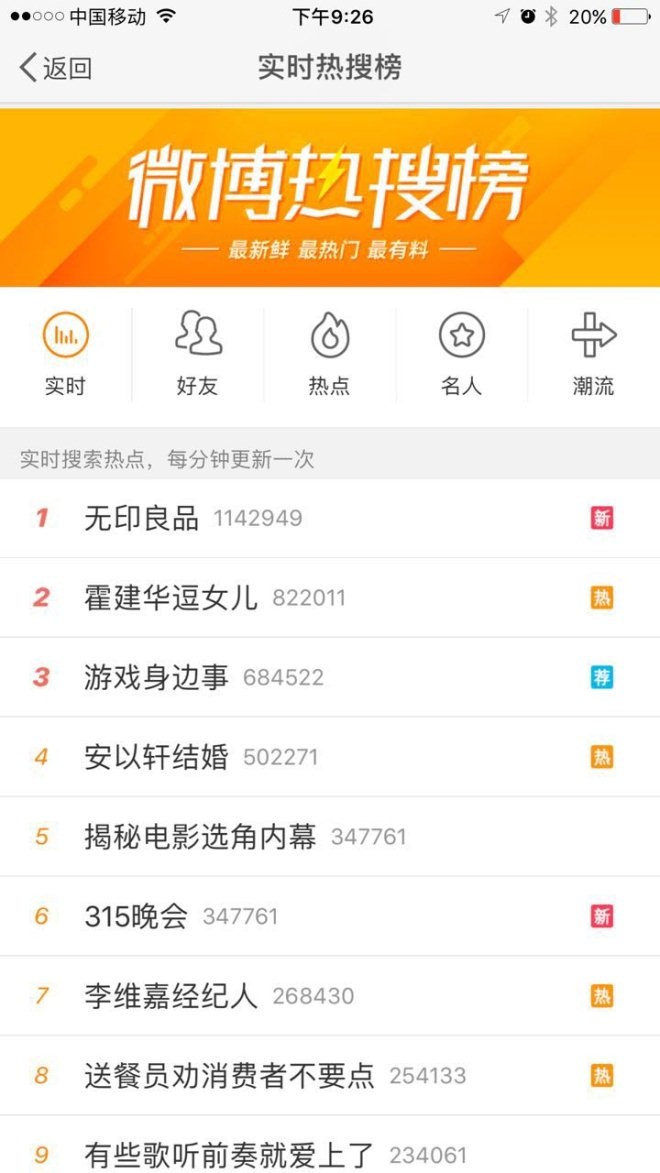Switch to the 实时 tab
This screenshot has width=660, height=1173.
tap(66, 354)
